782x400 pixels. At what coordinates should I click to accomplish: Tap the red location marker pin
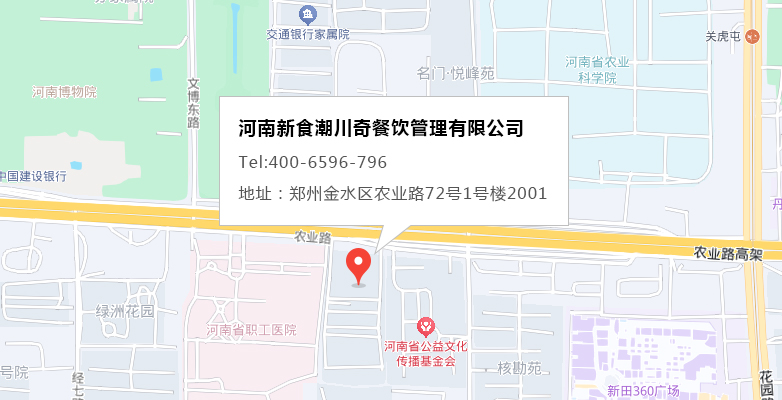click(359, 265)
